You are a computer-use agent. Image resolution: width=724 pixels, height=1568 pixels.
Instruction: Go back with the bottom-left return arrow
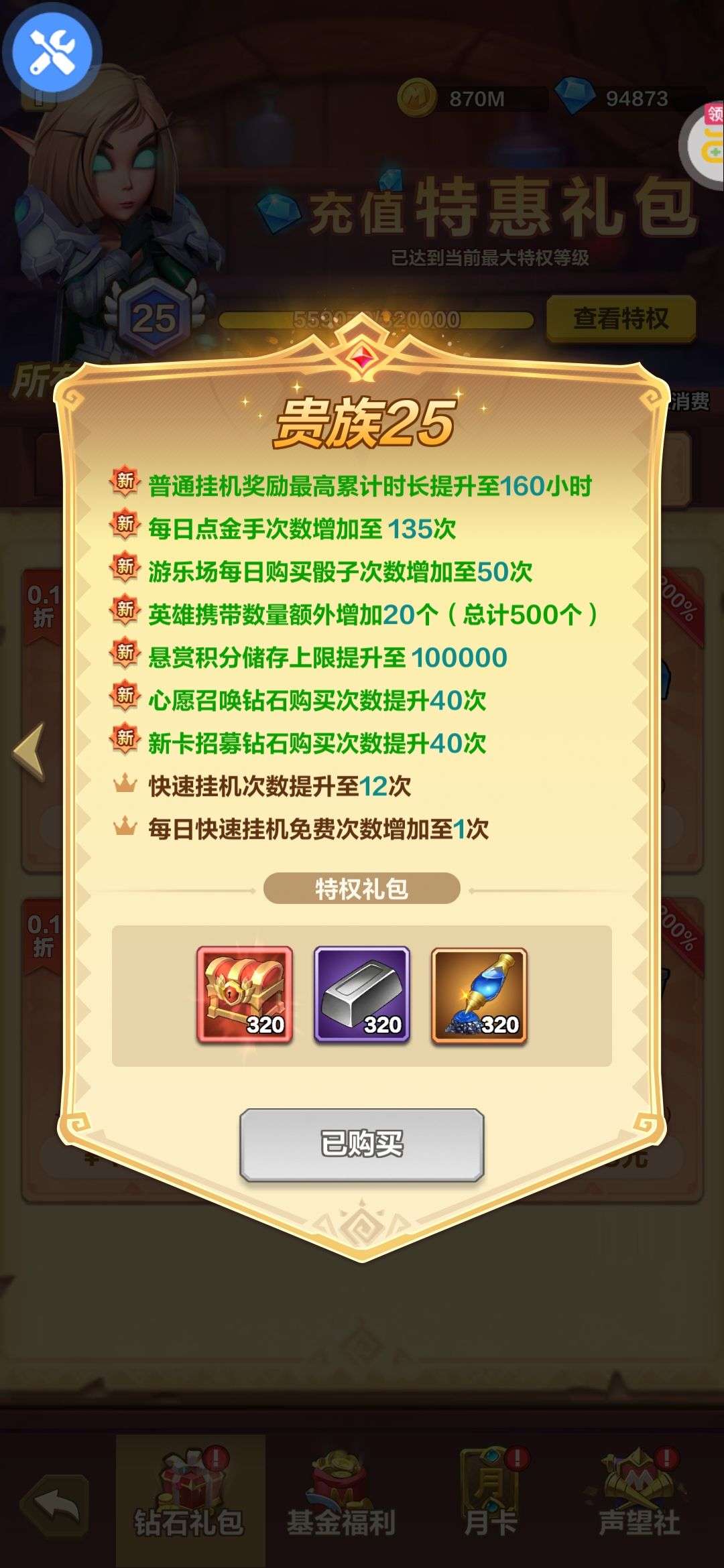click(x=55, y=1507)
